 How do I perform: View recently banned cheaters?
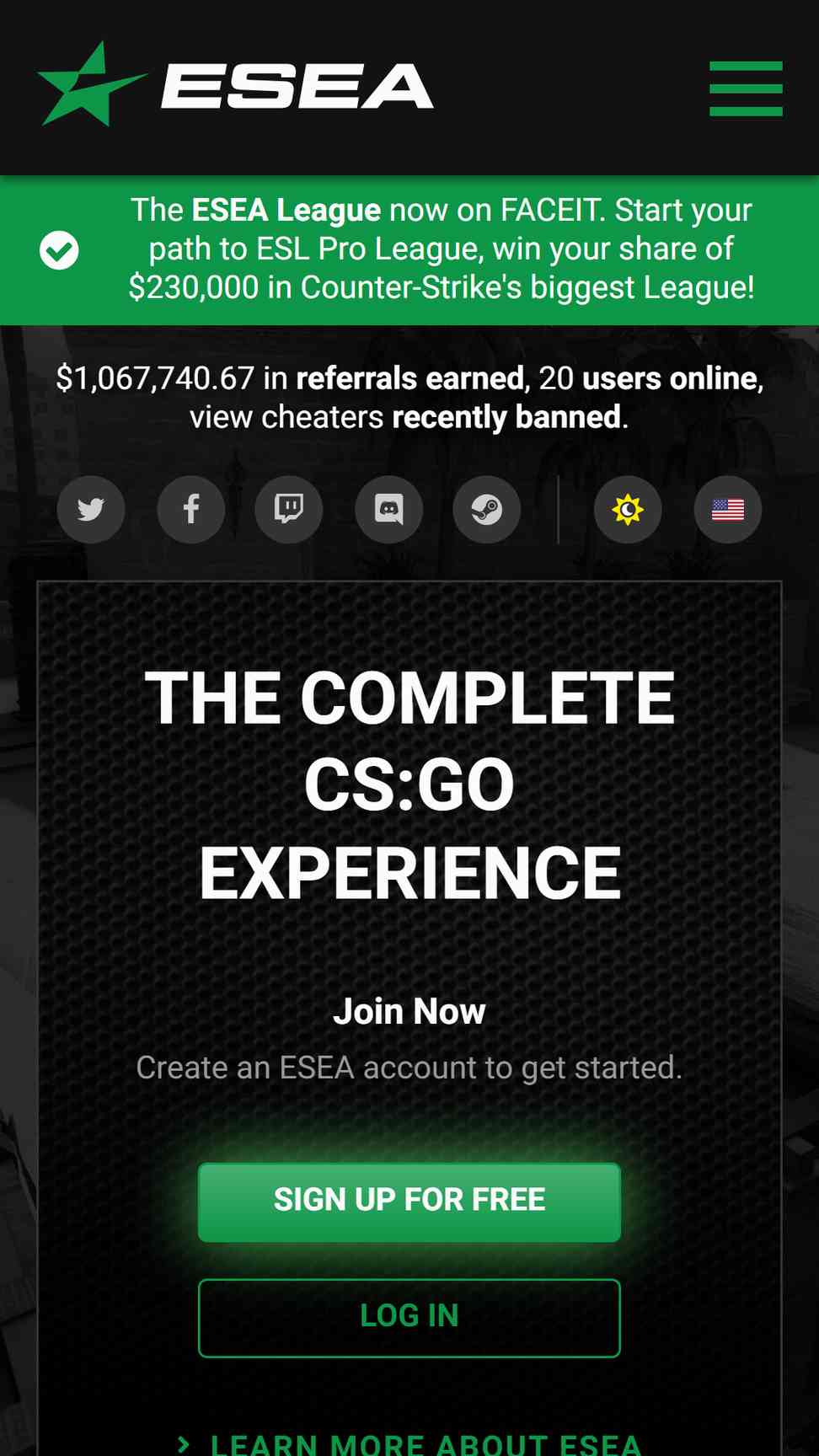(506, 417)
